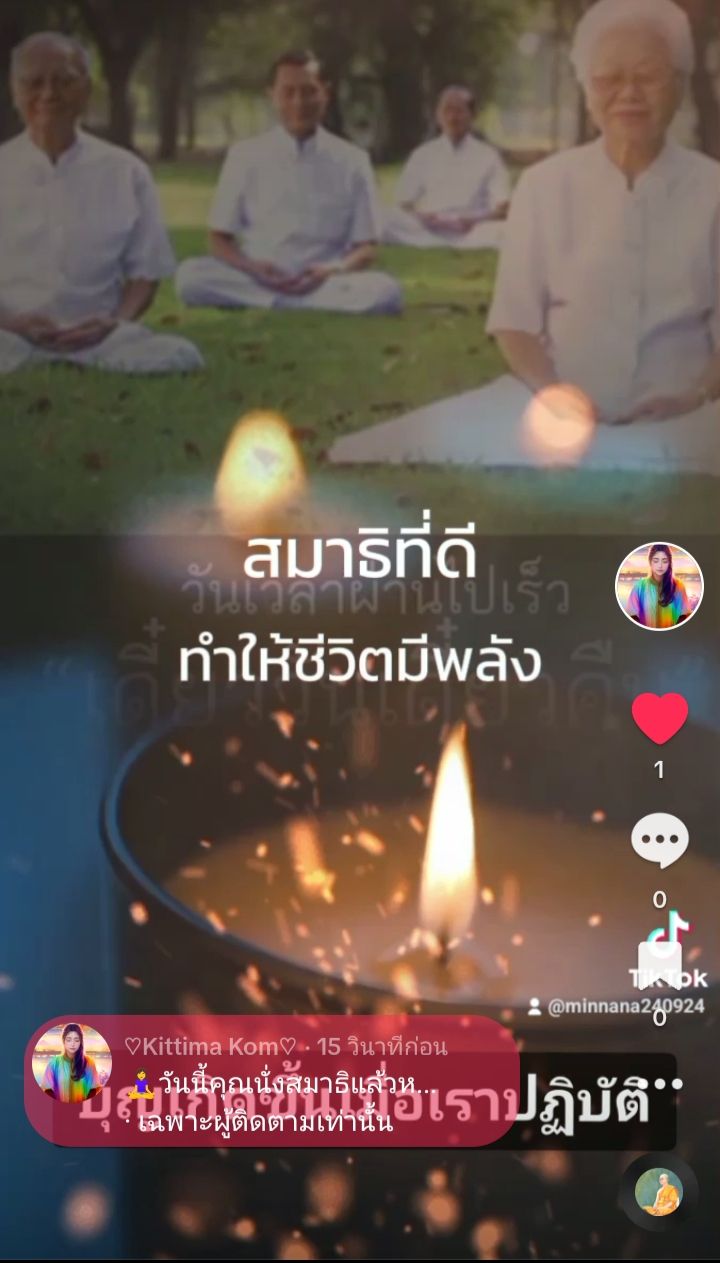Tap the red heart like icon

(x=659, y=718)
